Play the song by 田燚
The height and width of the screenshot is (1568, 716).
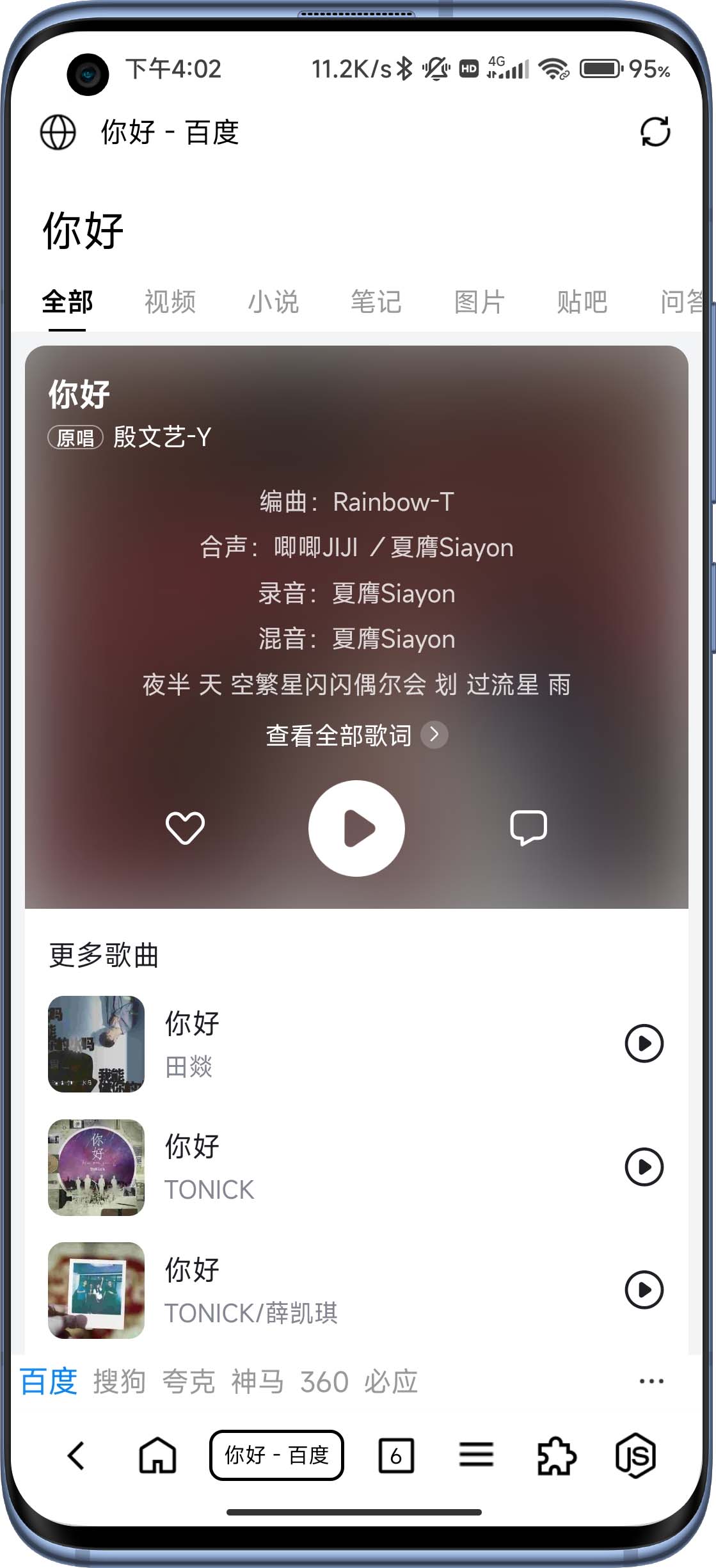pyautogui.click(x=644, y=1043)
